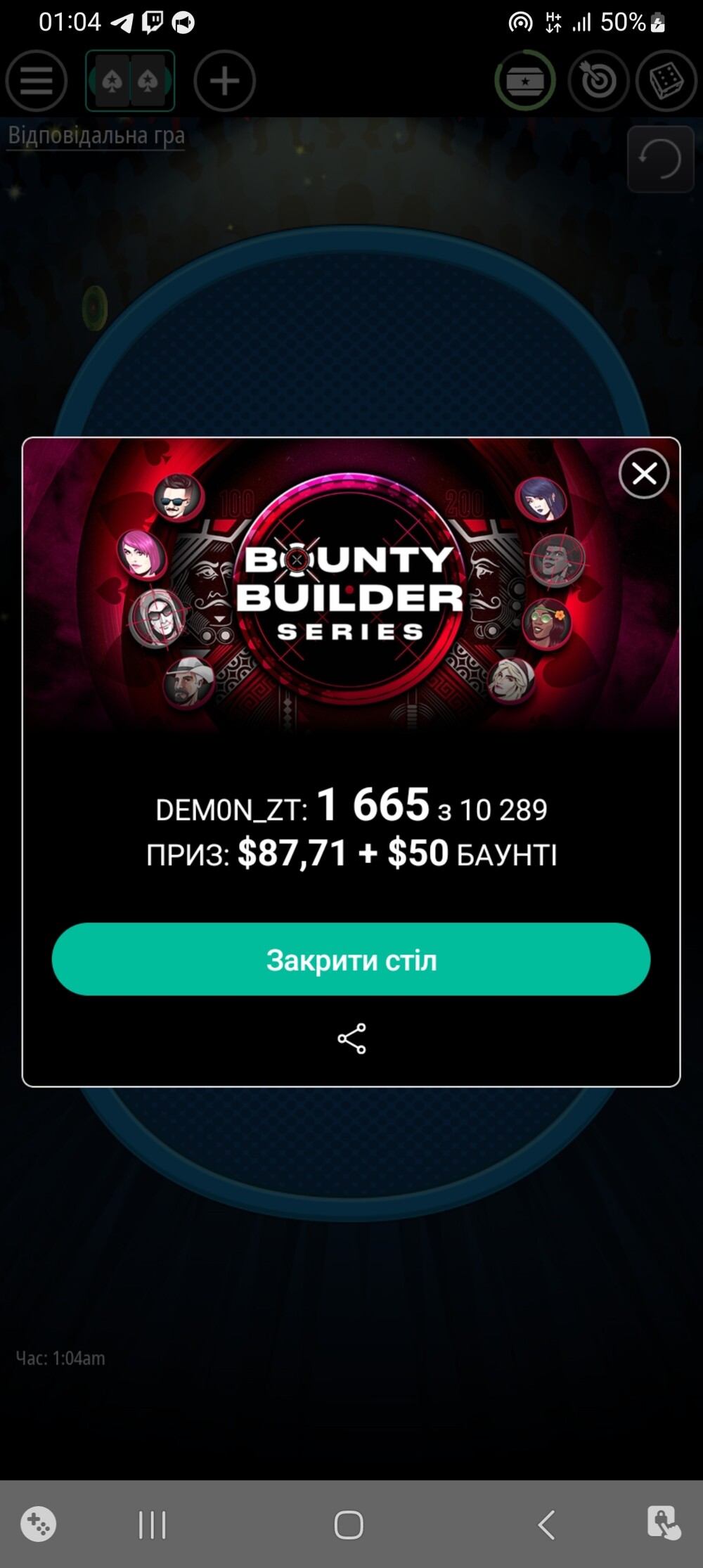Image resolution: width=703 pixels, height=1568 pixels.
Task: Tap the Закрити стіл button
Action: coord(351,959)
